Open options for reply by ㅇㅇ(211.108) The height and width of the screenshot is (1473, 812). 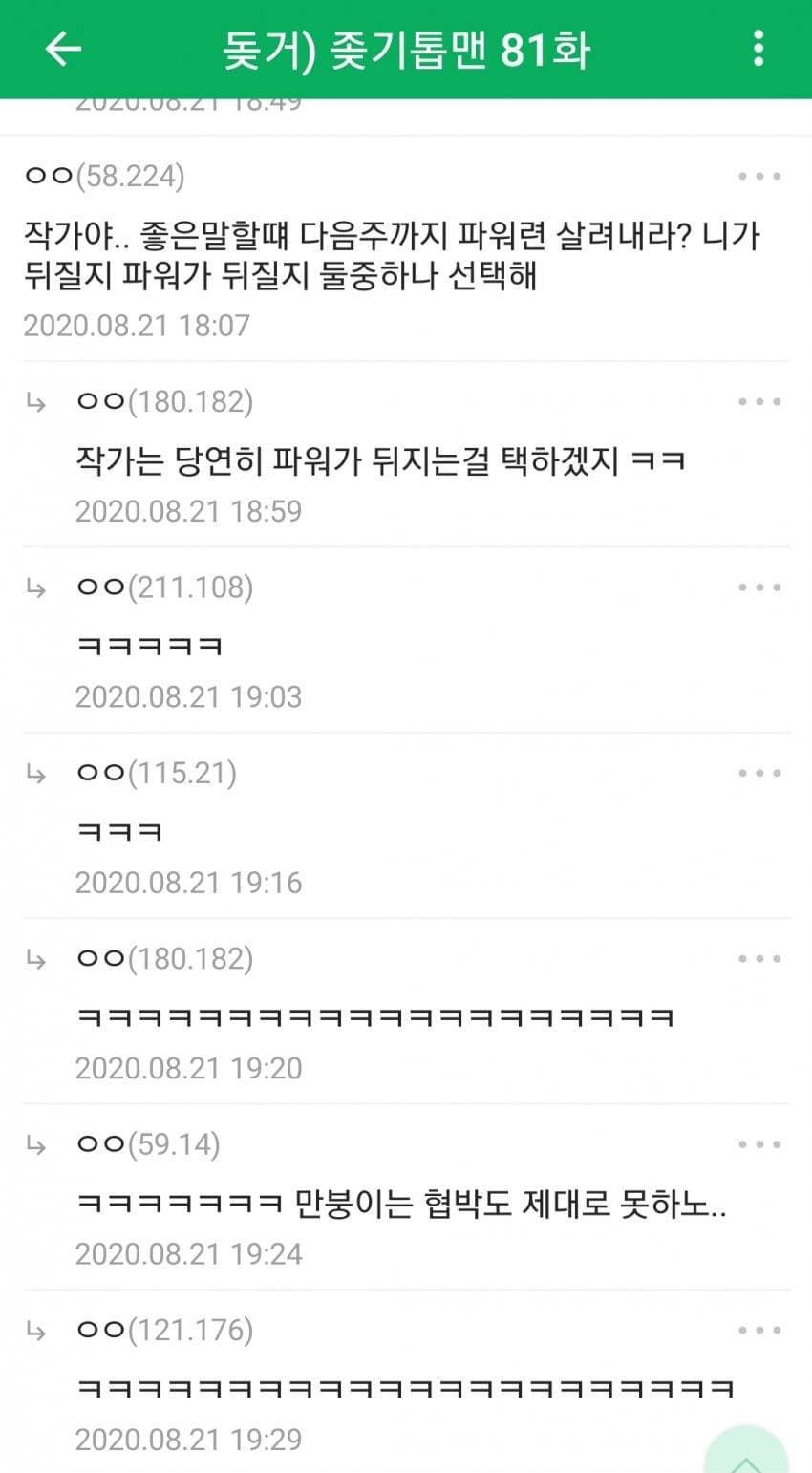(759, 587)
